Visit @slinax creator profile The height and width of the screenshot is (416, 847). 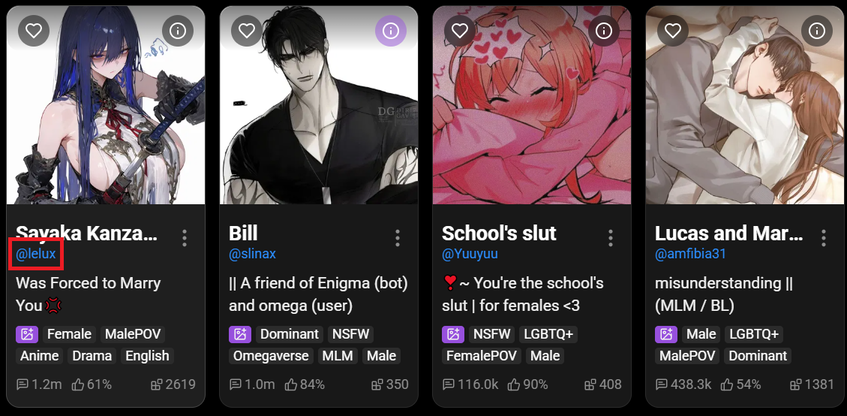pyautogui.click(x=252, y=254)
